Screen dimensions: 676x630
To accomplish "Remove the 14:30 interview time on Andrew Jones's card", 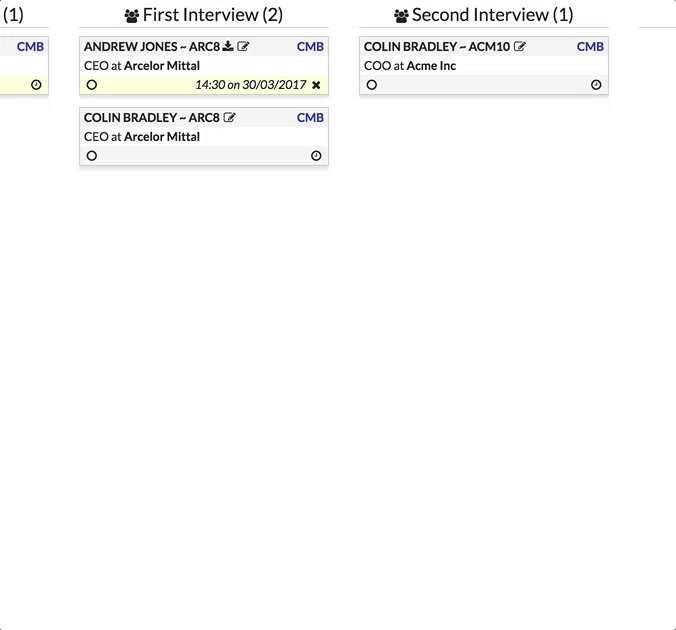I will 316,85.
